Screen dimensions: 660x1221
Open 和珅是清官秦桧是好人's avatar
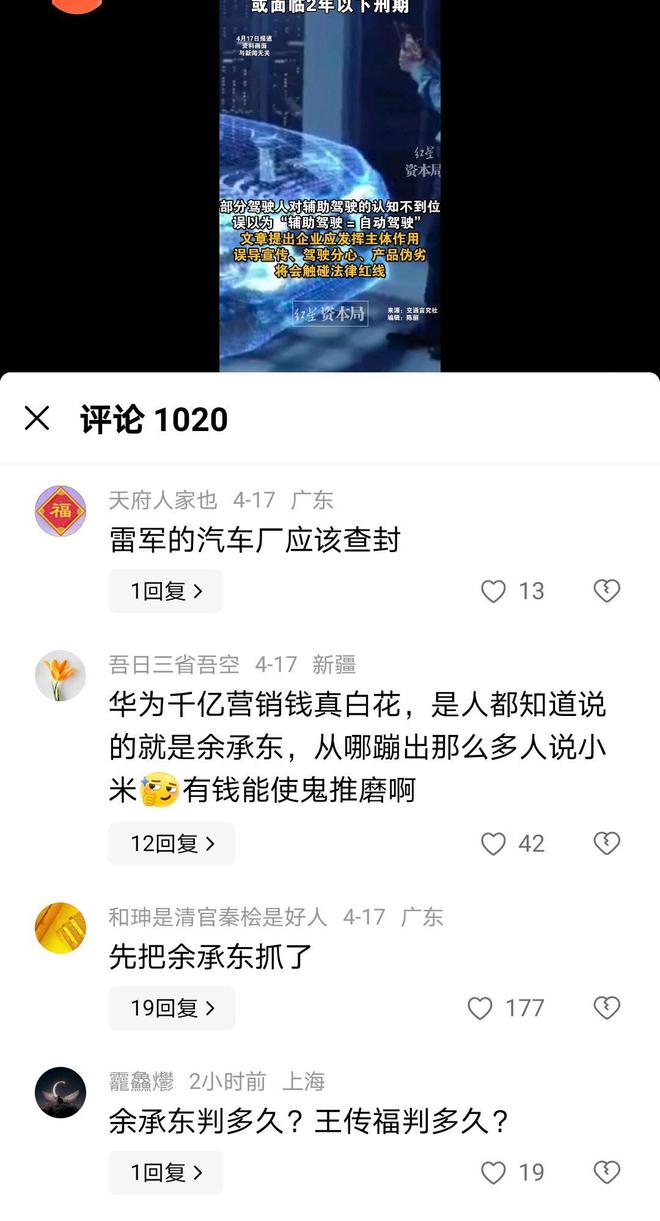(x=60, y=928)
